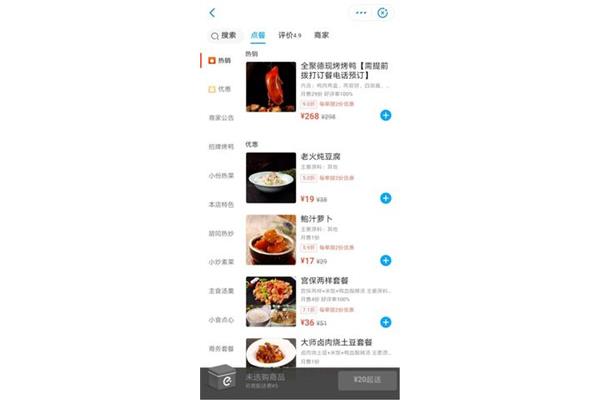
Task: Tap the circular icon beside the three dots
Action: [382, 13]
